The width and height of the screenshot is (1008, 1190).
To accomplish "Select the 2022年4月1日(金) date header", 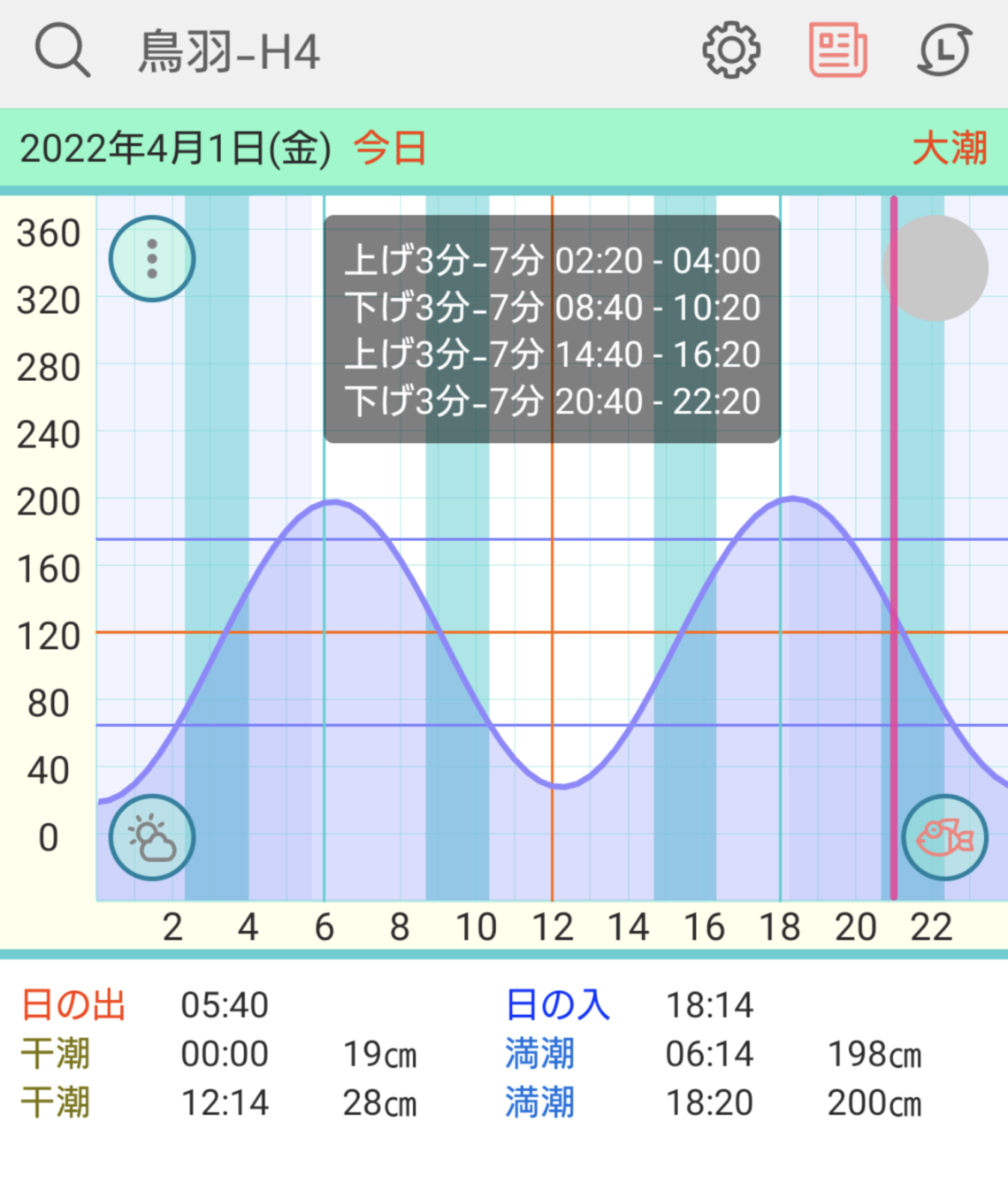I will coord(173,149).
